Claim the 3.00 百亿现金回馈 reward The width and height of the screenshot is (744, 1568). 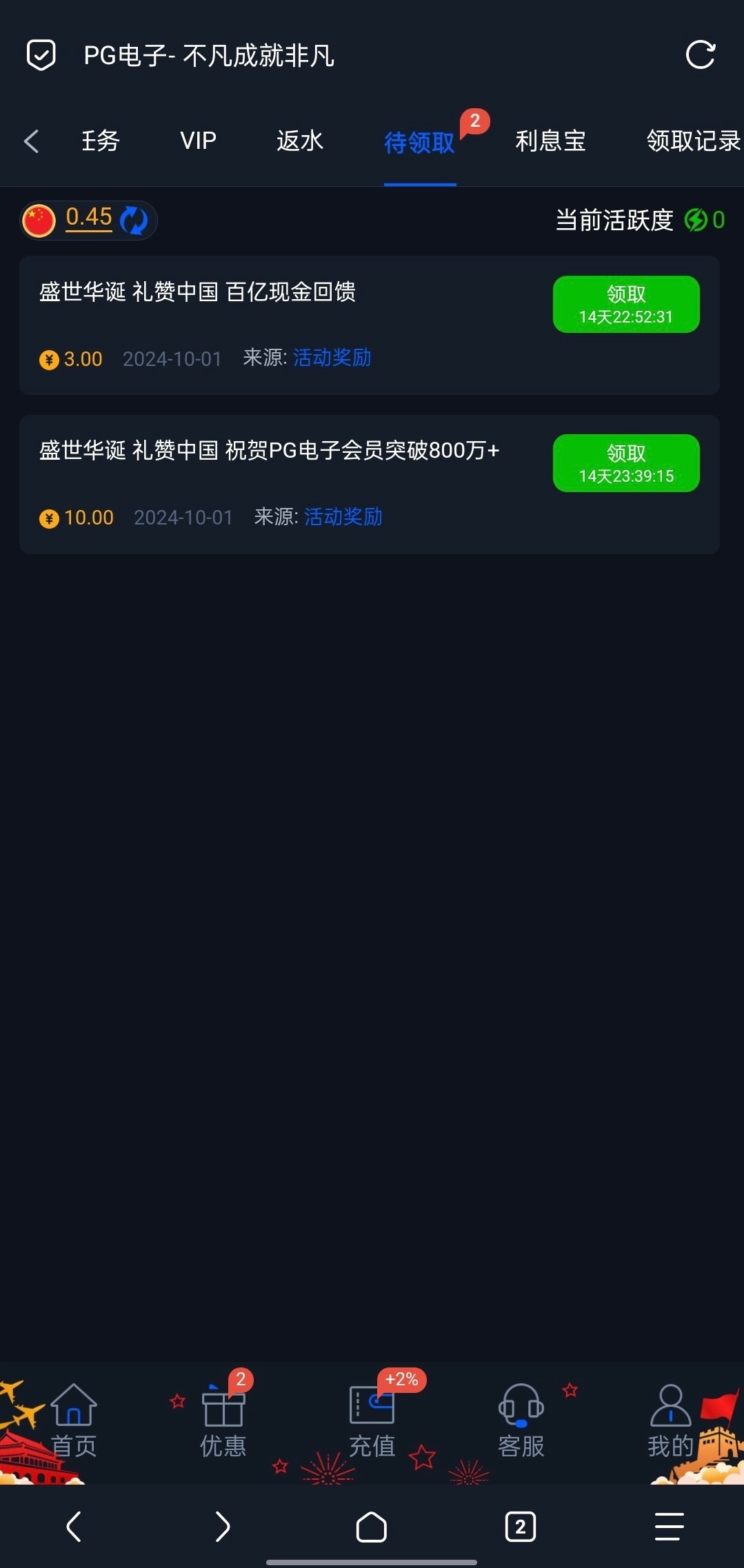point(625,304)
